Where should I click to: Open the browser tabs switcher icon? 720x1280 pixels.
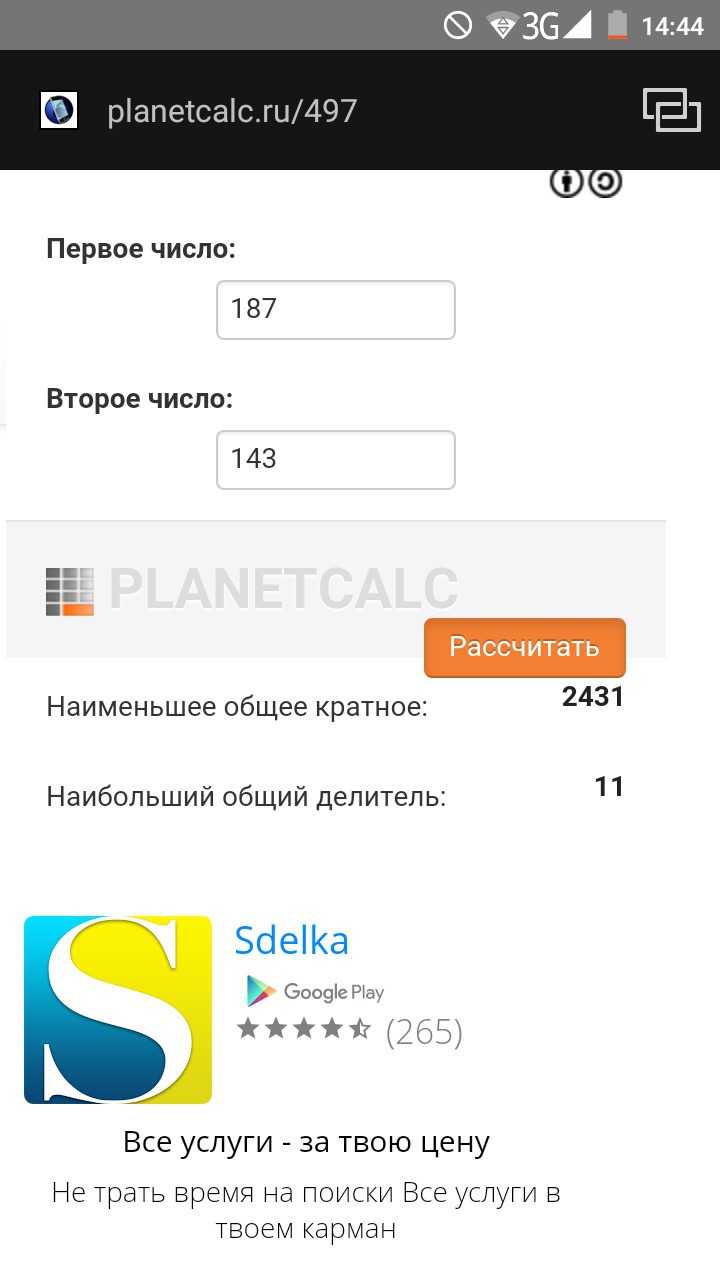671,110
